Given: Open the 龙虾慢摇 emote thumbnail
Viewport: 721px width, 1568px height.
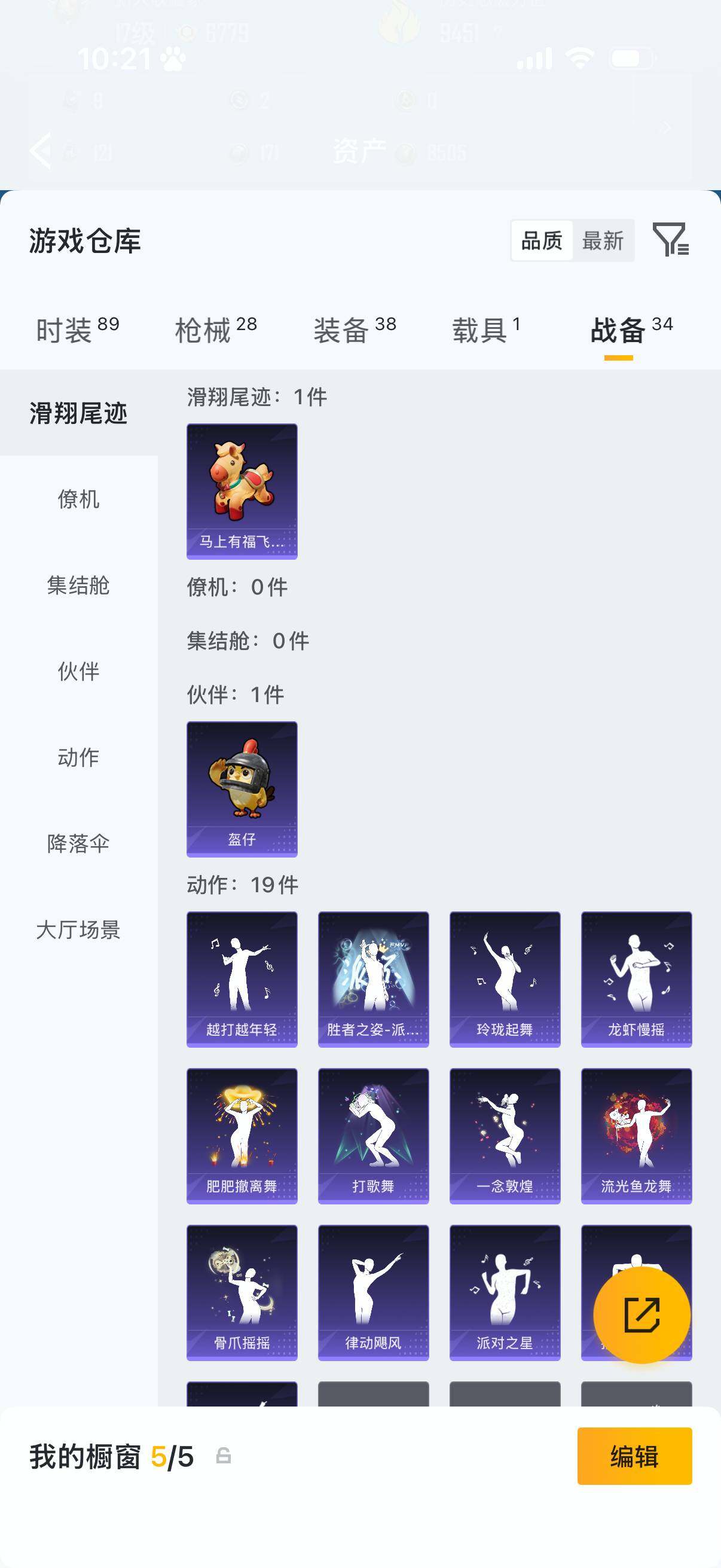Looking at the screenshot, I should [x=636, y=980].
